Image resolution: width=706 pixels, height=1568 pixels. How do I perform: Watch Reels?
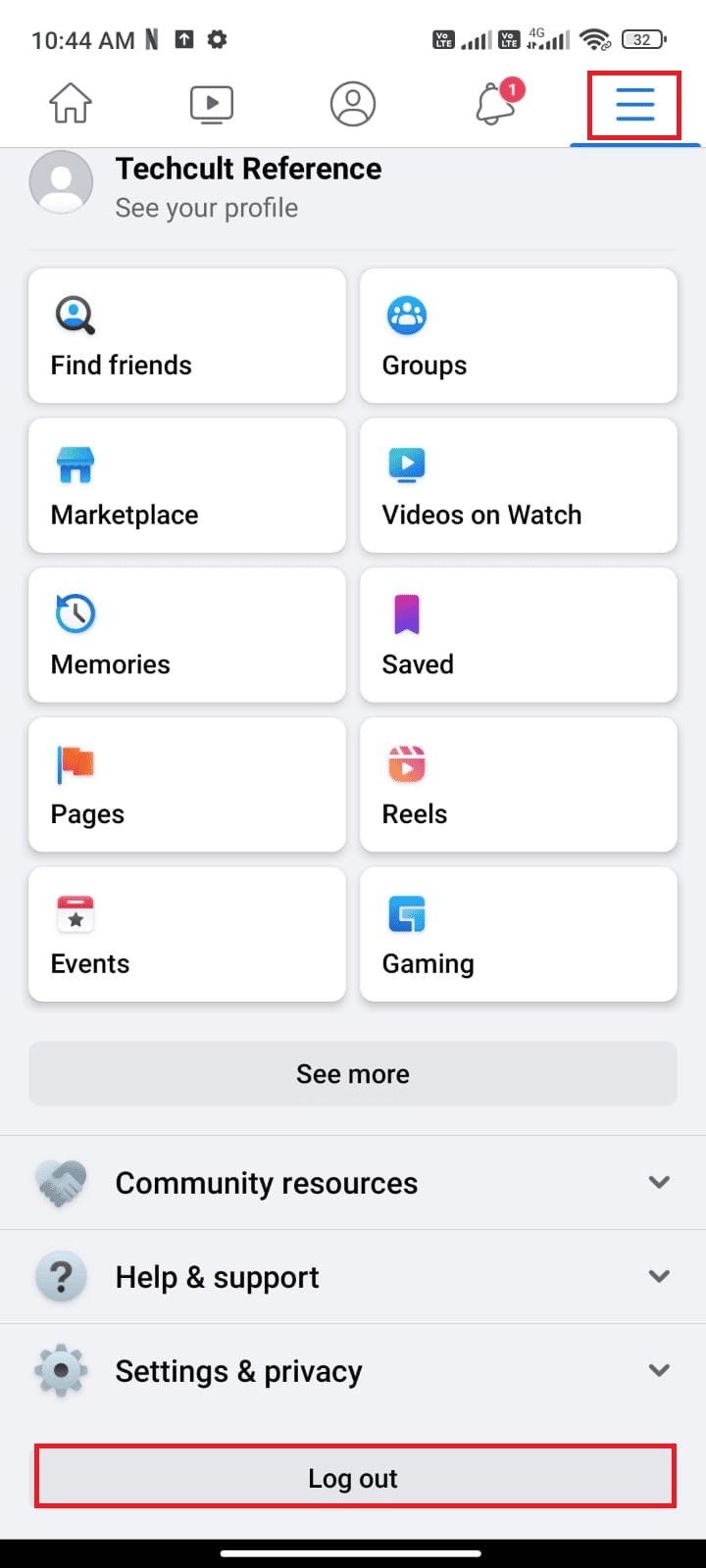[518, 784]
